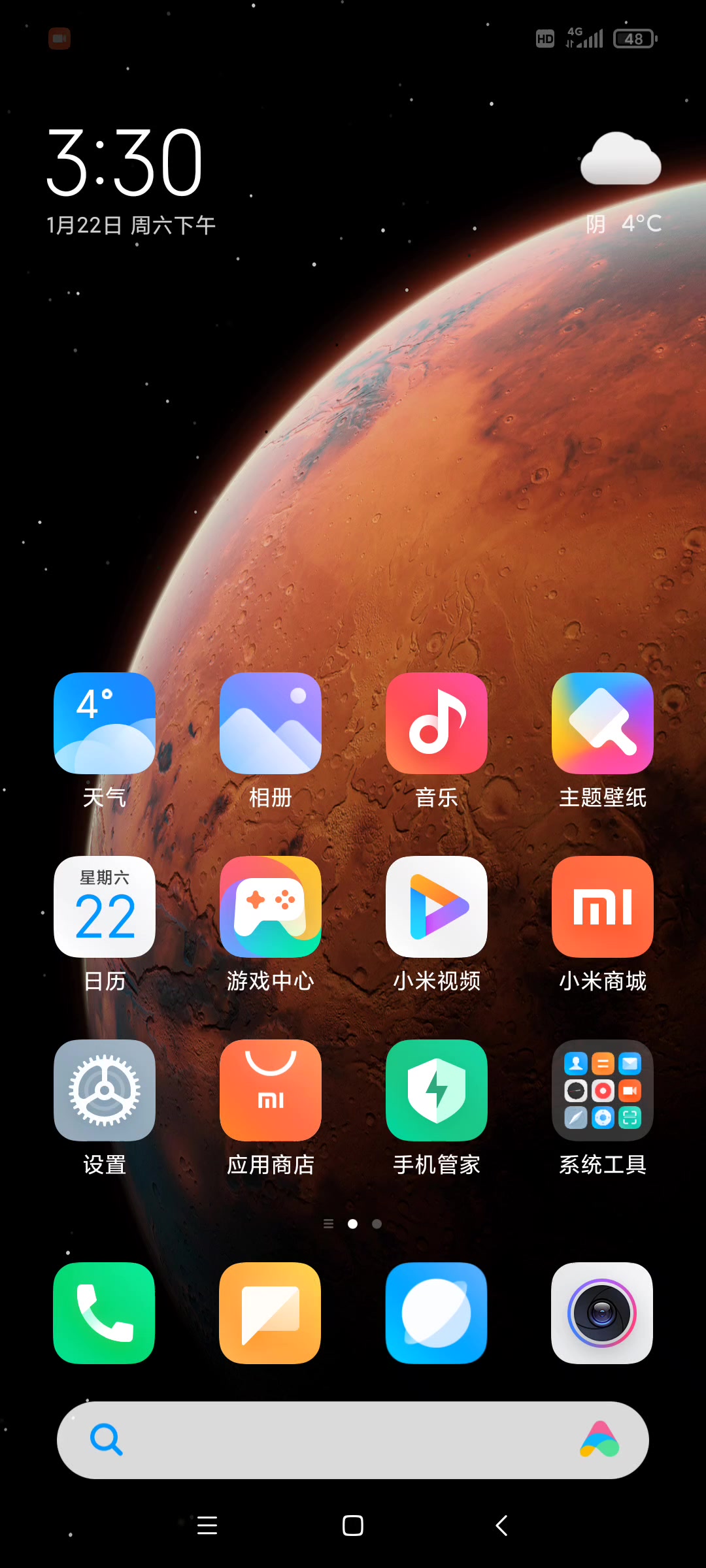Open 手机管家 security app
Screen dimensions: 706x1568
437,1090
